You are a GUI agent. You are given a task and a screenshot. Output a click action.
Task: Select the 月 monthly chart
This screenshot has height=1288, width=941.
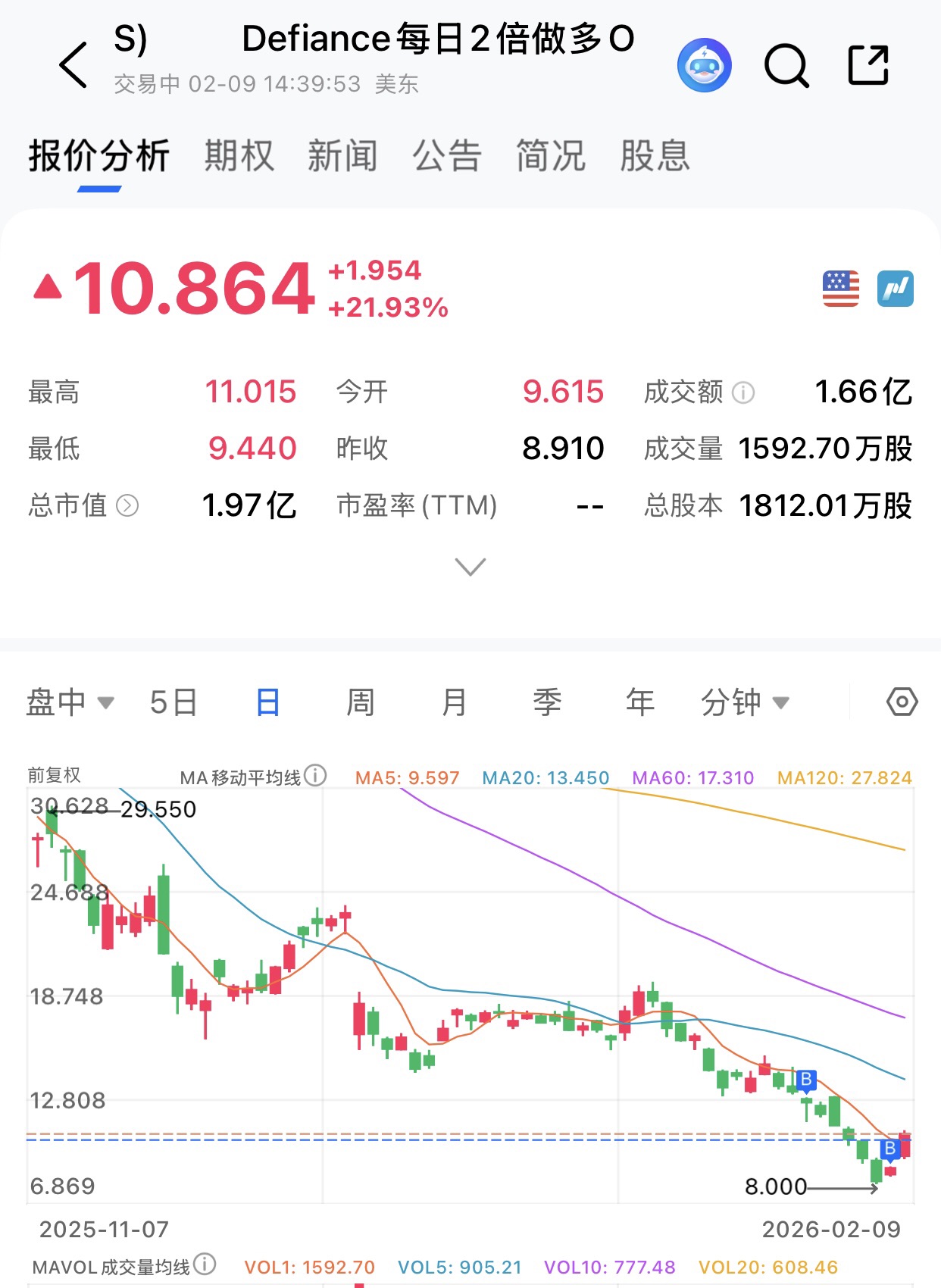(454, 702)
